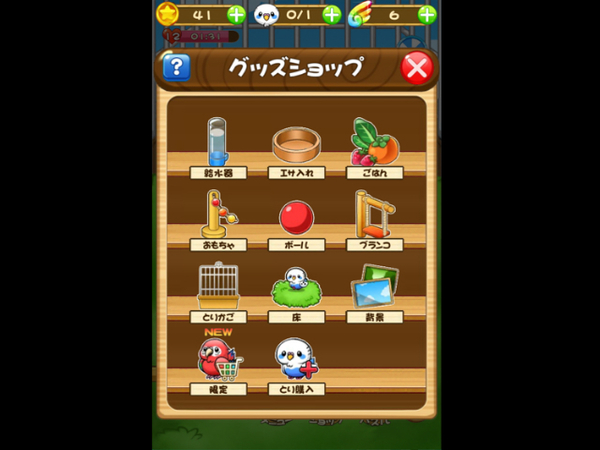The height and width of the screenshot is (450, 600).
Task: Open the 床 floor category
Action: coord(297,290)
